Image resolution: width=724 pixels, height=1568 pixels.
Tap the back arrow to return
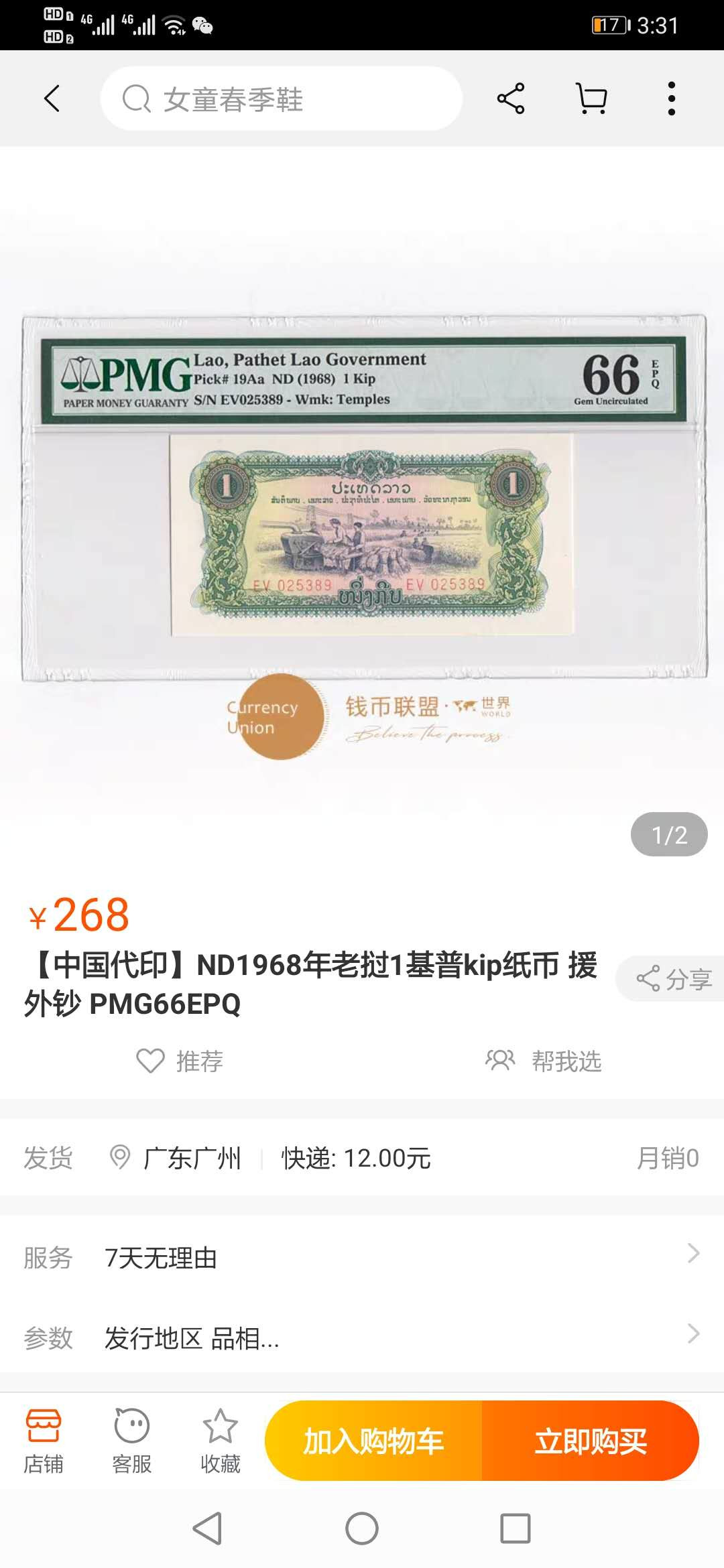coord(51,98)
